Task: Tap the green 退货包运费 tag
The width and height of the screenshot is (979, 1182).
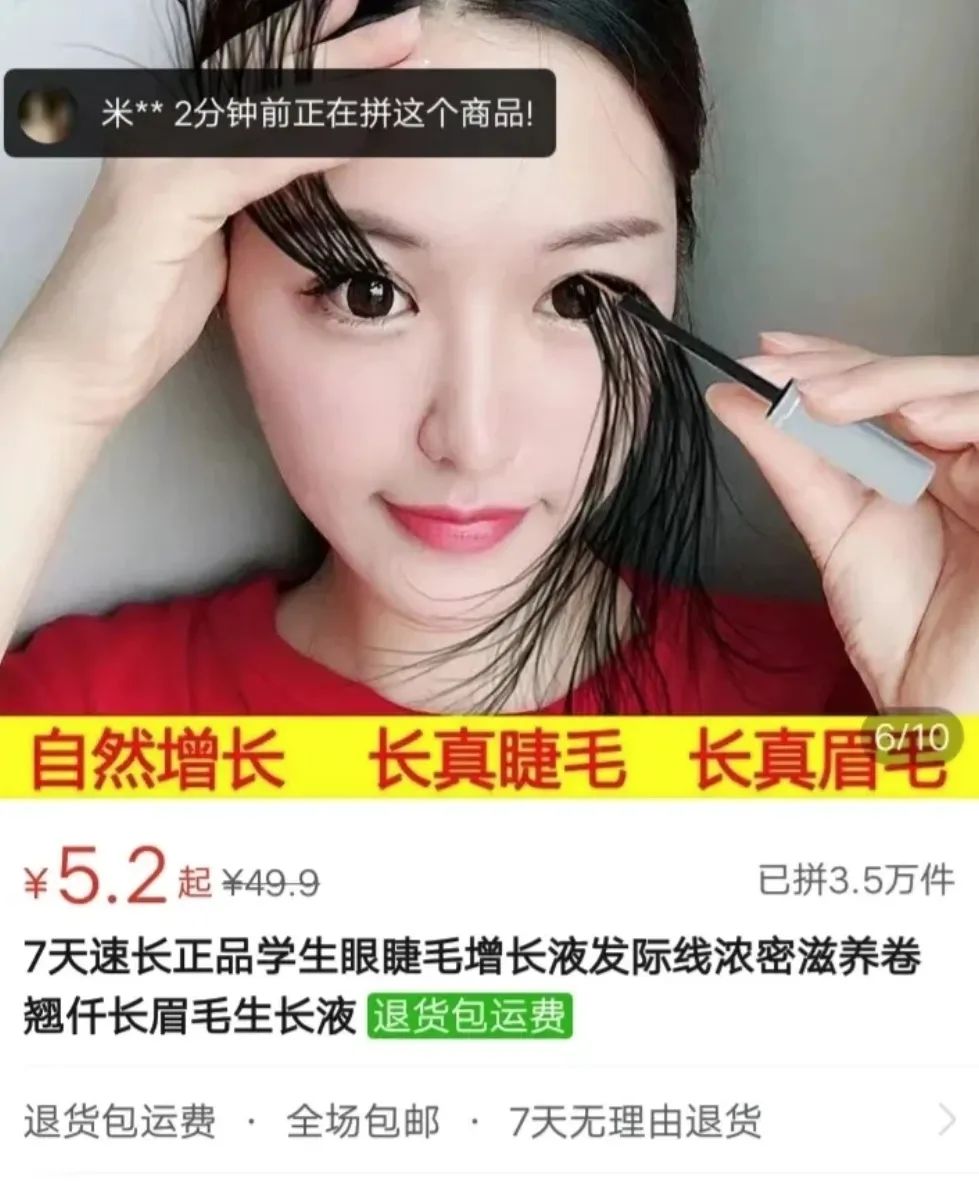Action: (470, 1016)
